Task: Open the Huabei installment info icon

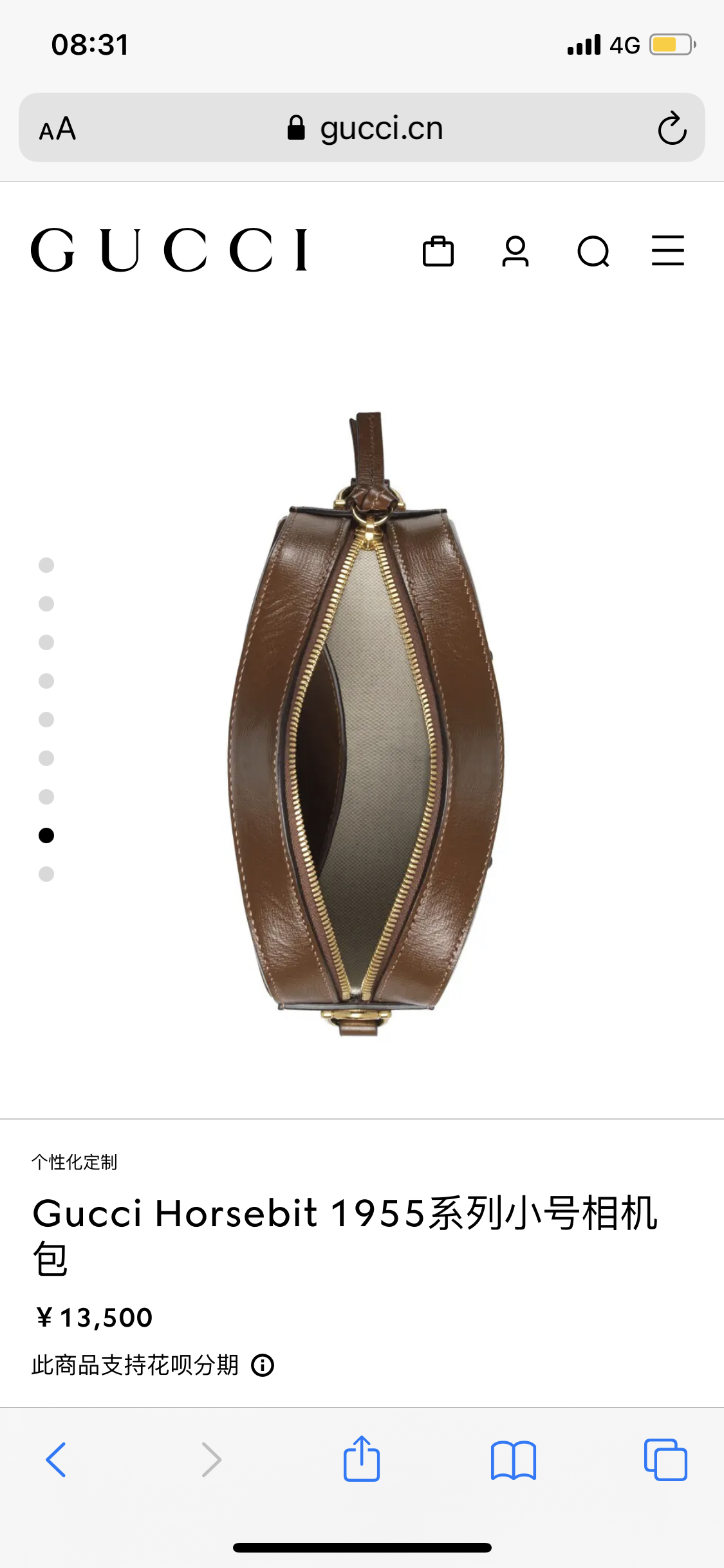Action: click(263, 1365)
